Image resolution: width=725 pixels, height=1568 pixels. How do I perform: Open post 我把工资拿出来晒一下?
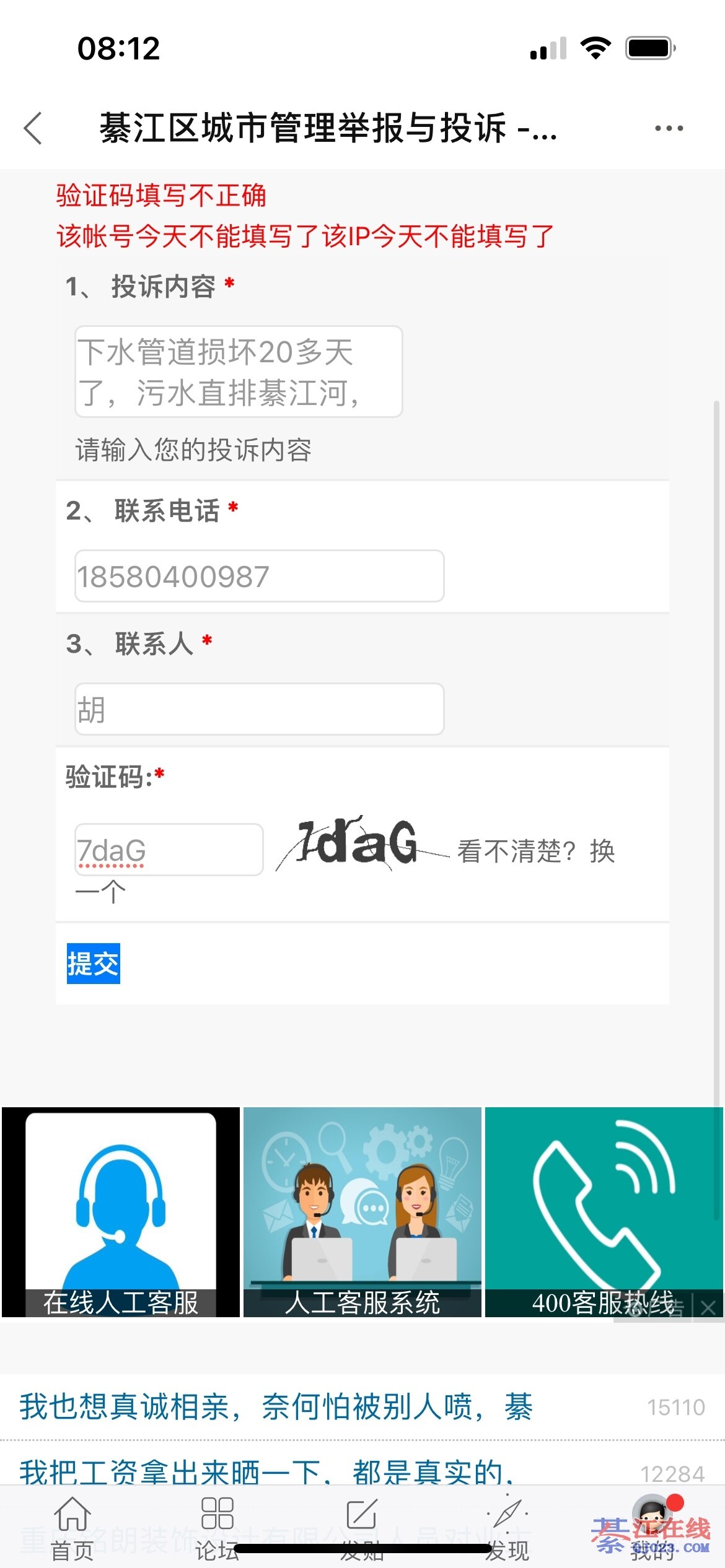click(266, 1472)
